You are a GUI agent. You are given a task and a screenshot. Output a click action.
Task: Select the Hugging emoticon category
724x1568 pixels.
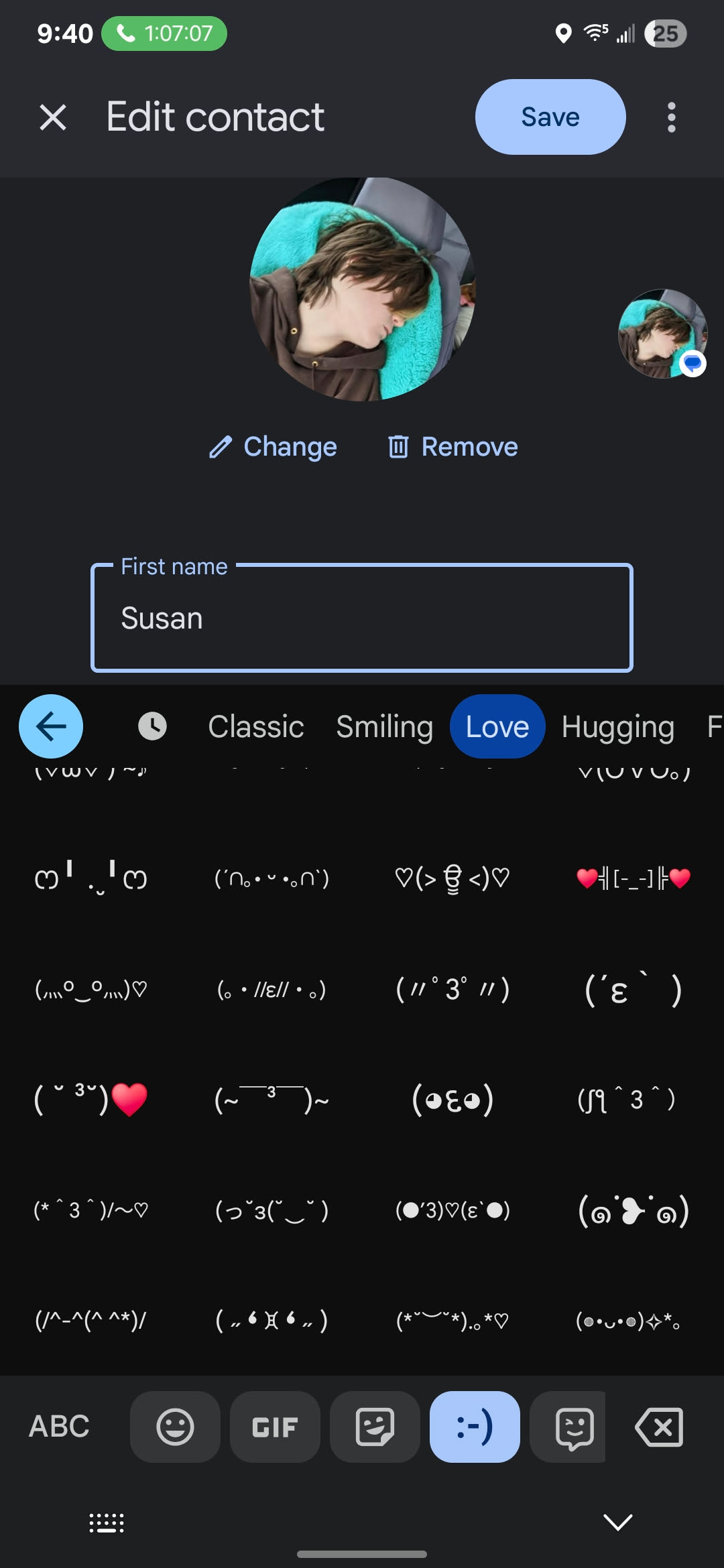(617, 726)
